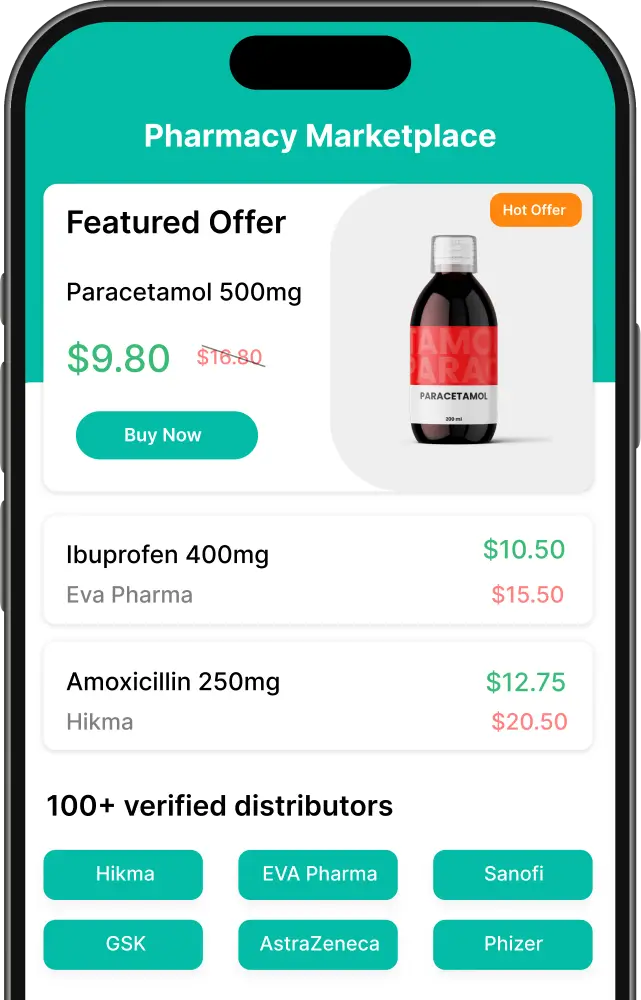Tap the Phizer distributor chip
Image resolution: width=641 pixels, height=1000 pixels.
tap(512, 944)
